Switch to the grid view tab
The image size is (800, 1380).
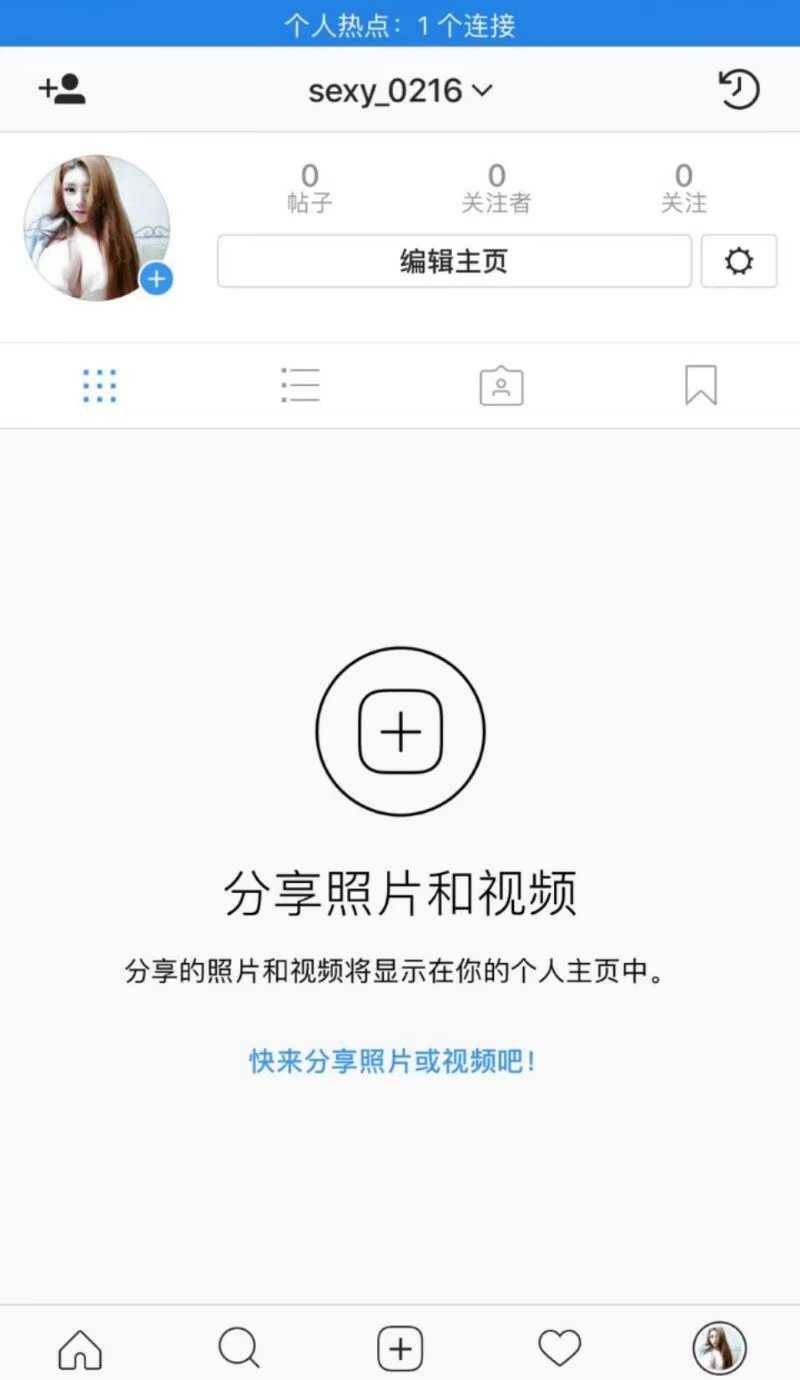pos(100,386)
